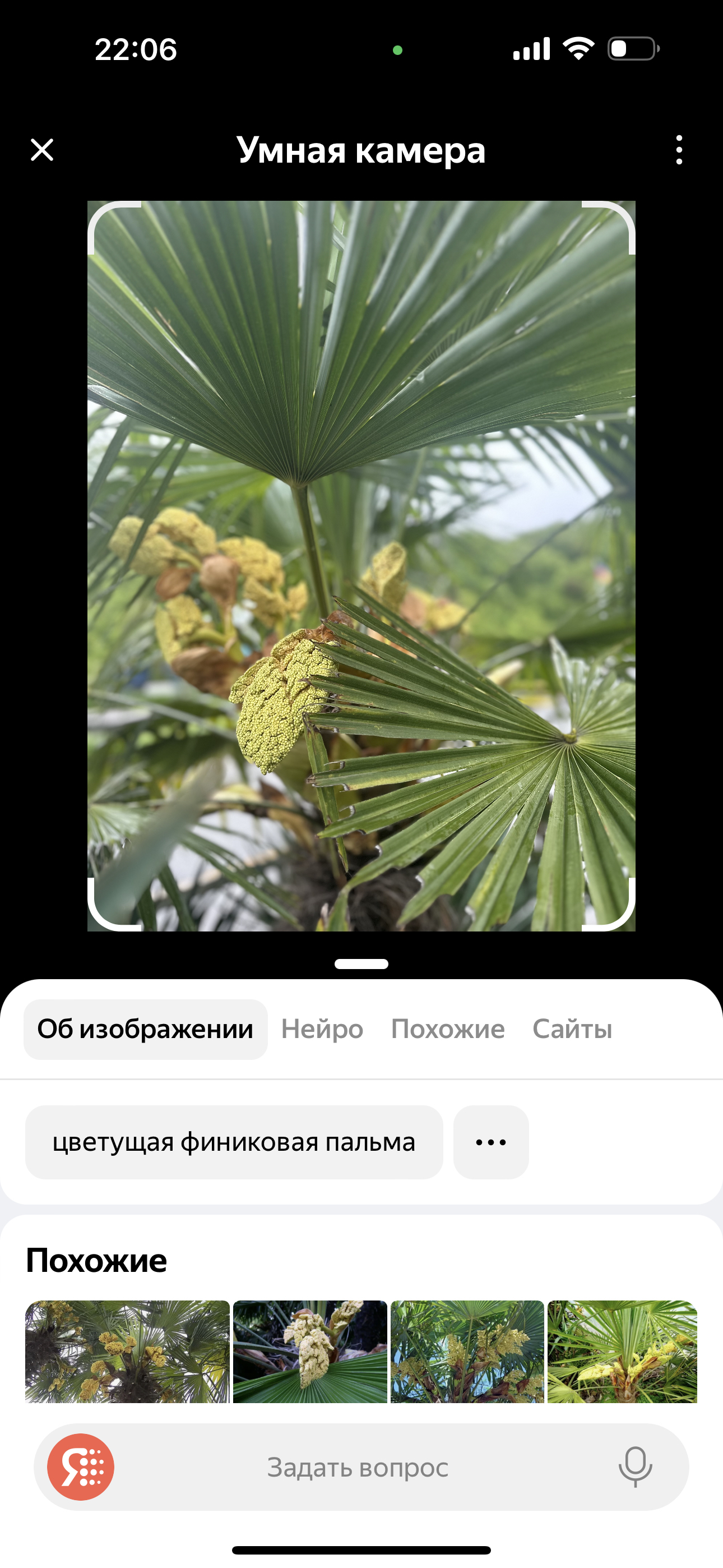Switch to the Нейро tab
Image resolution: width=723 pixels, height=1568 pixels.
pyautogui.click(x=322, y=1029)
